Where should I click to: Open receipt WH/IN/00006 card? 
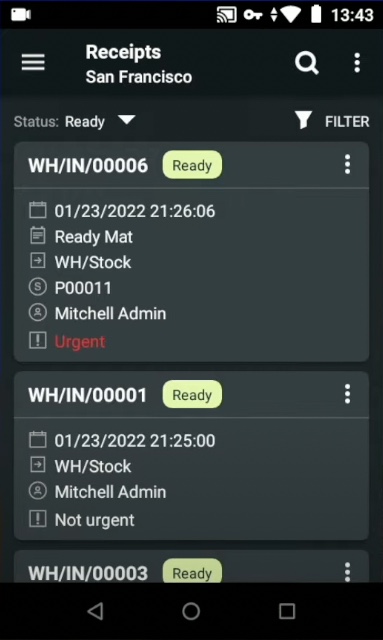[x=192, y=252]
